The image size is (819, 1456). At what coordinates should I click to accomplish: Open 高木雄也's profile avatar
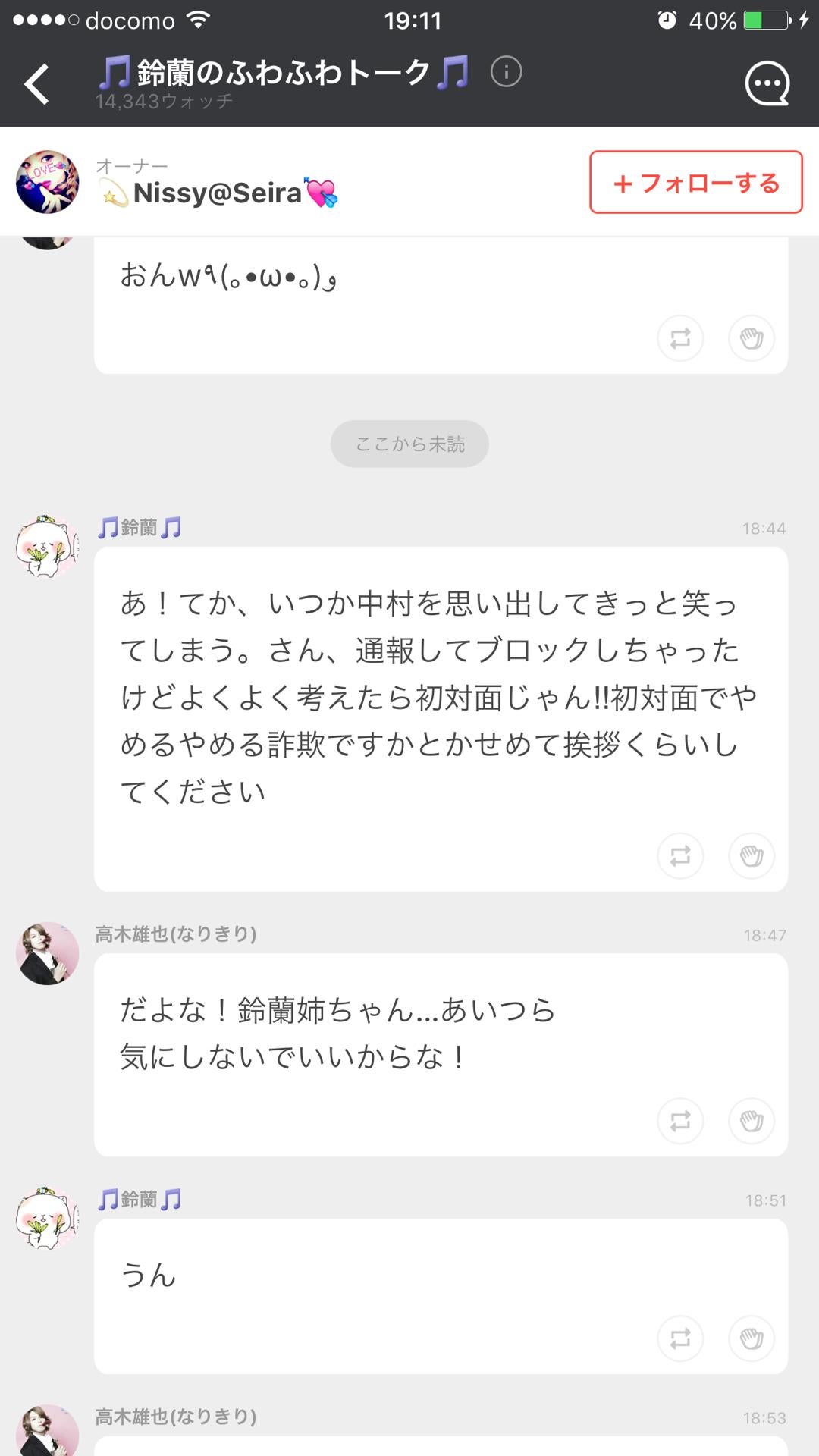pos(47,953)
